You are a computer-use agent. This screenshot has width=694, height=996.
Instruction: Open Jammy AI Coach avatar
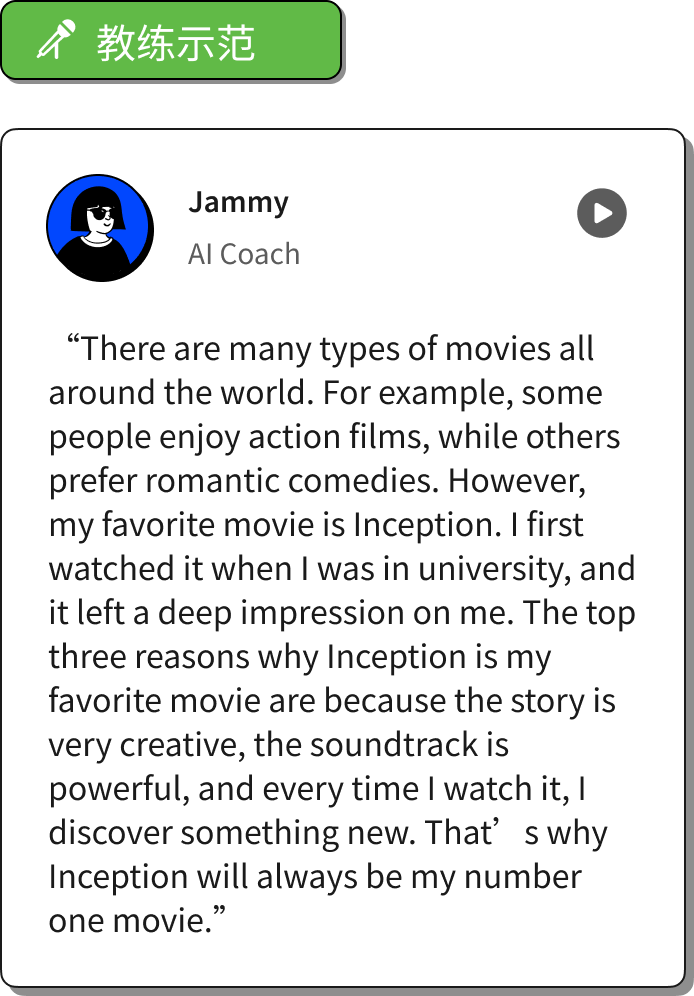[x=100, y=228]
